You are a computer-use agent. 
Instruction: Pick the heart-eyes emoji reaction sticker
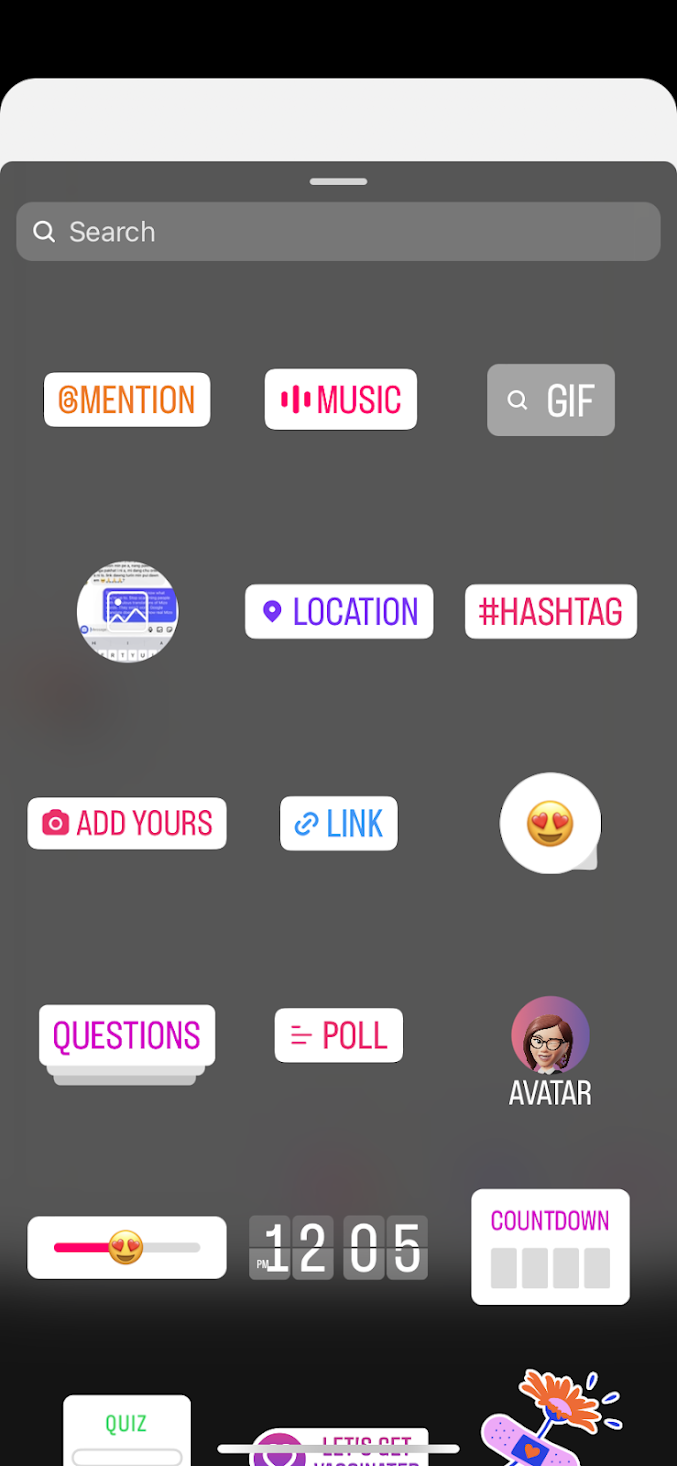[550, 823]
